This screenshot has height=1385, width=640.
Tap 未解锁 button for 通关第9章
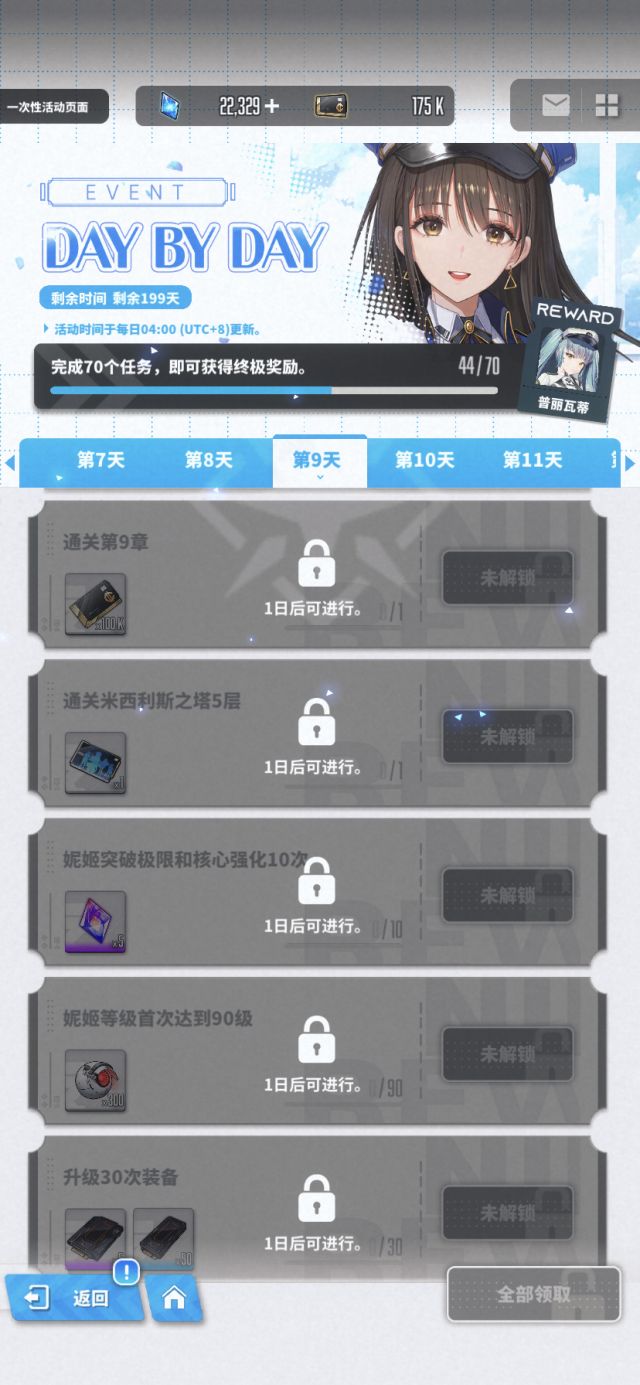click(x=508, y=578)
